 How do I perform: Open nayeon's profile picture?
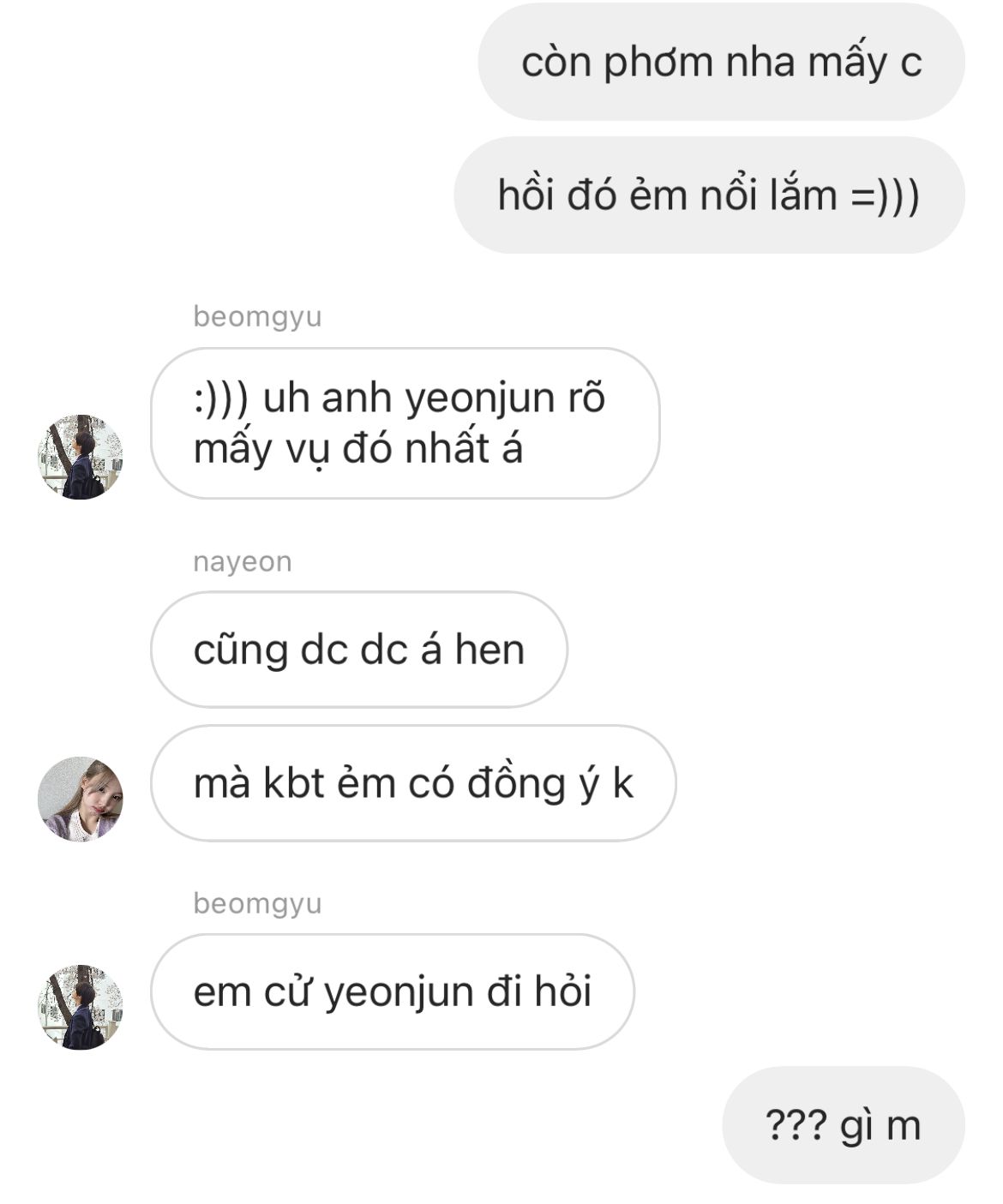(81, 799)
